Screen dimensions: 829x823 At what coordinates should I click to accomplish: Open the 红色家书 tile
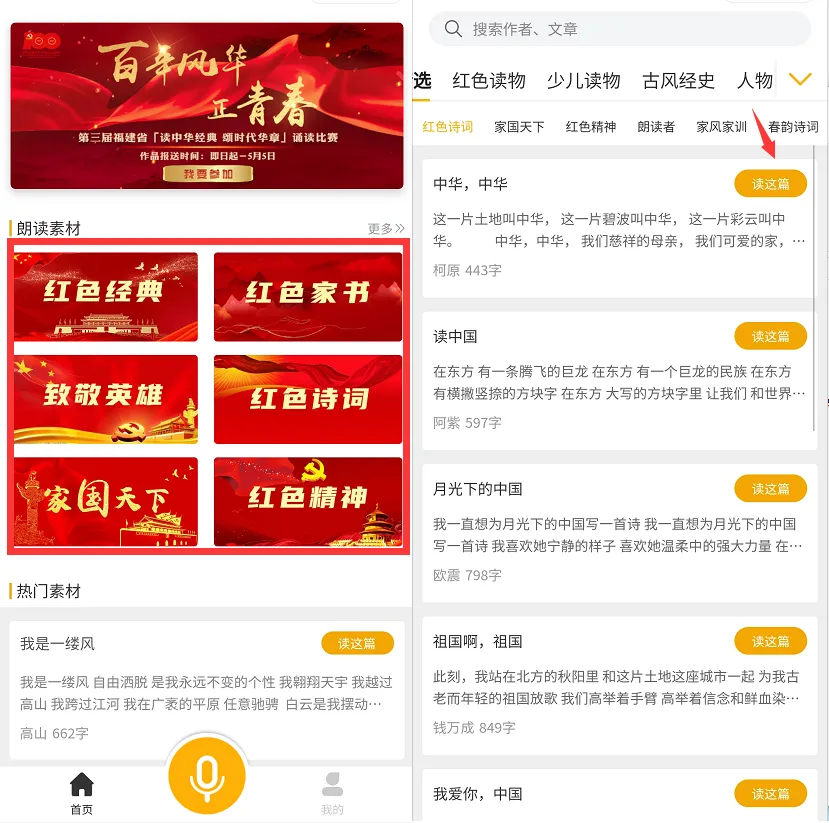(308, 296)
